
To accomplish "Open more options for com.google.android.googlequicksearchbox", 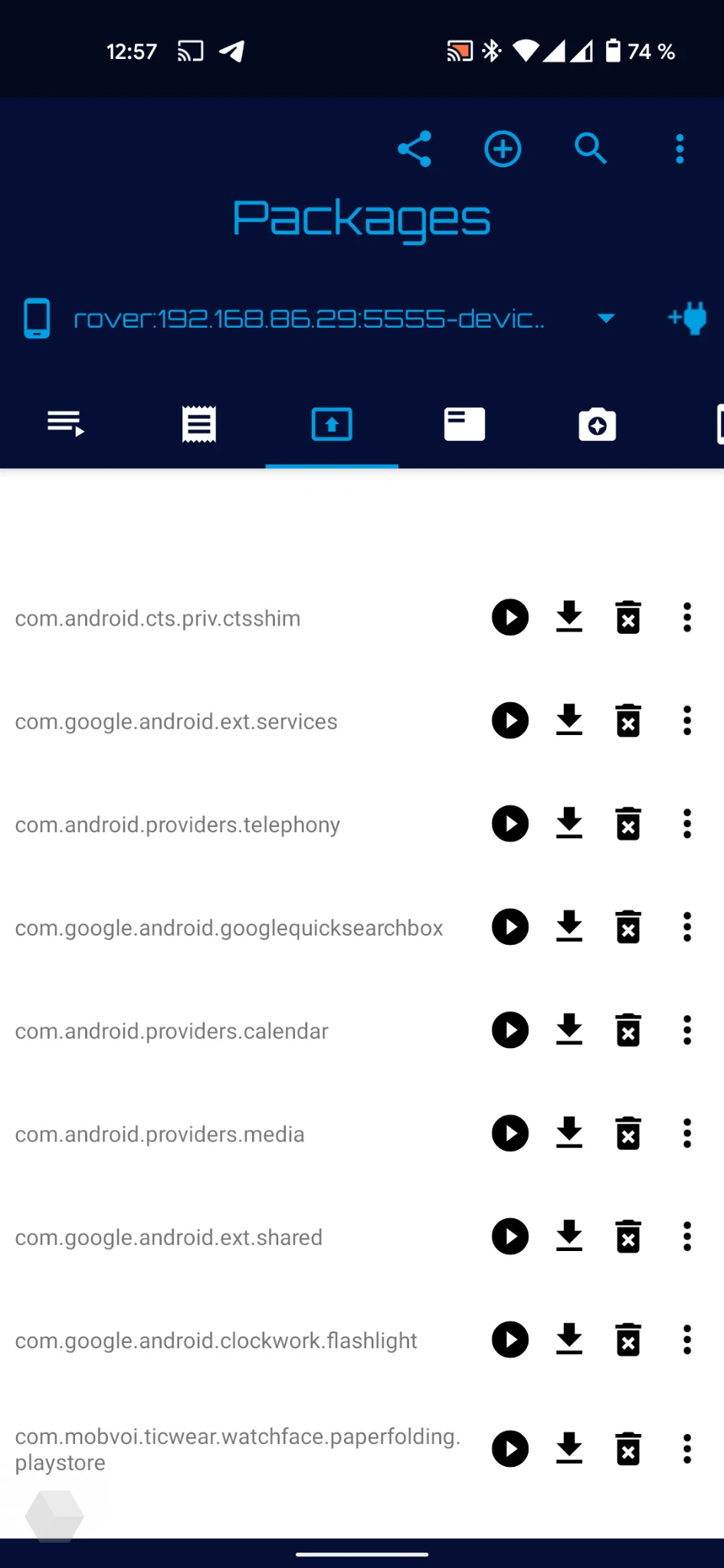I will coord(687,927).
